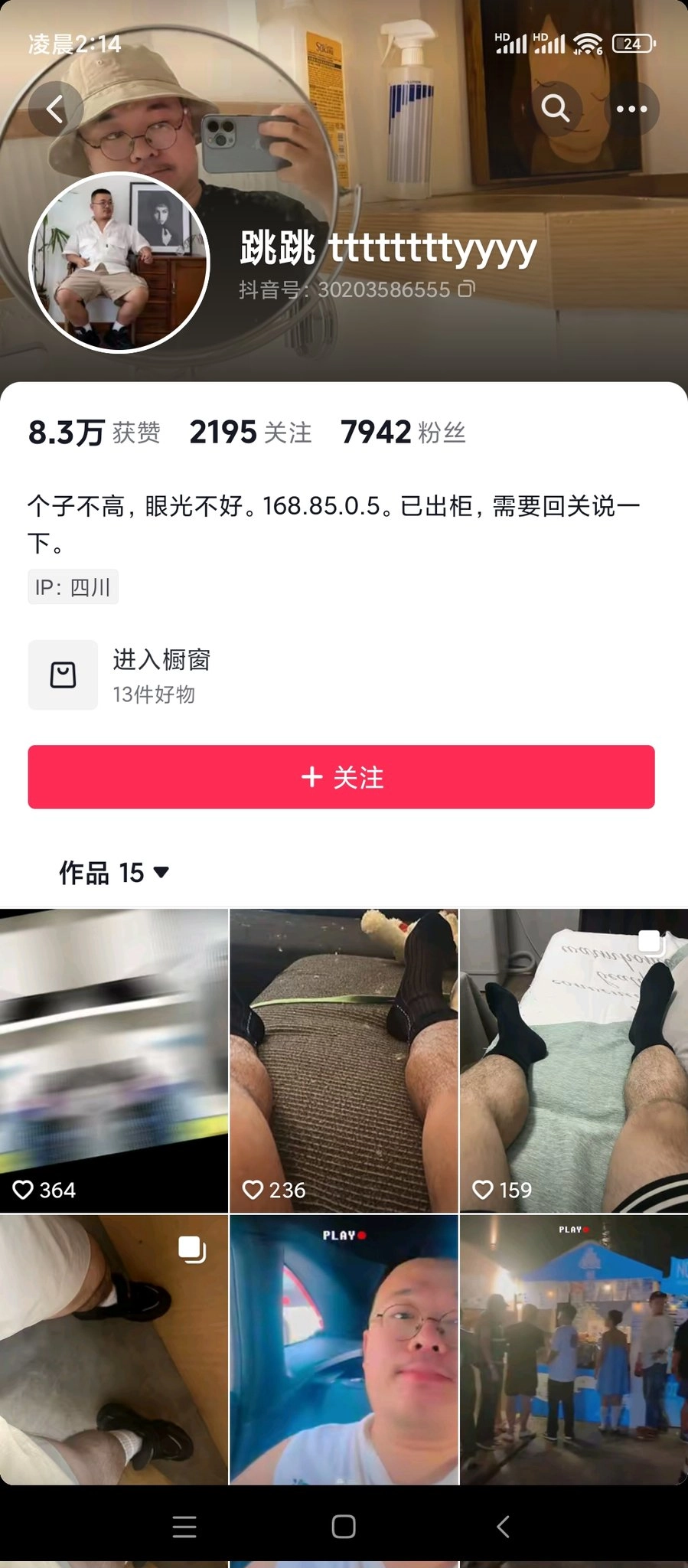Open the profile search icon
The image size is (688, 1568).
[556, 109]
